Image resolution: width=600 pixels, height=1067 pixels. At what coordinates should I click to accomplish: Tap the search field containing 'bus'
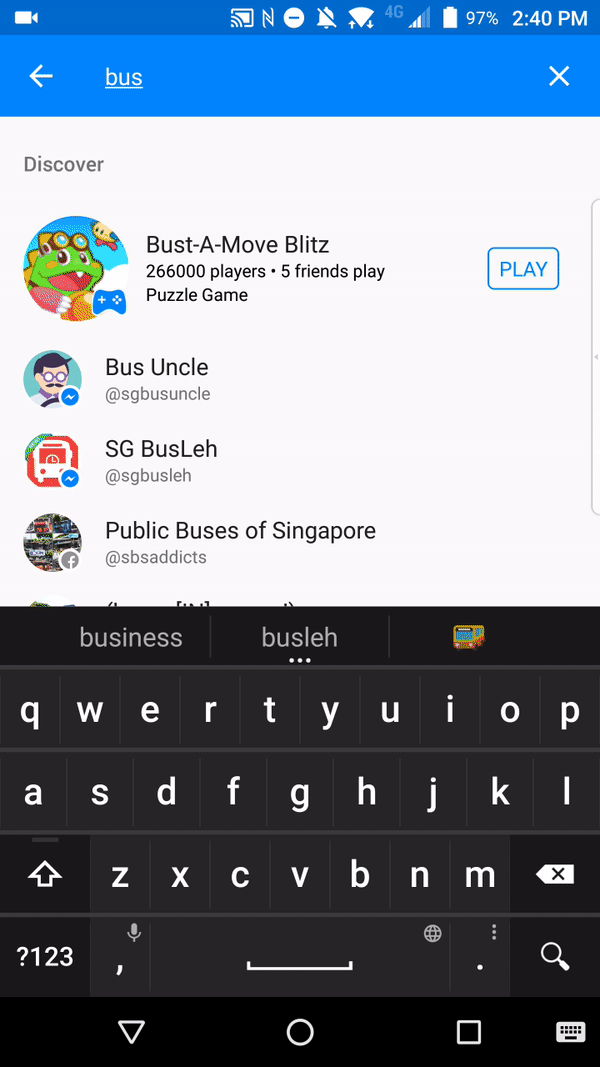[x=313, y=77]
